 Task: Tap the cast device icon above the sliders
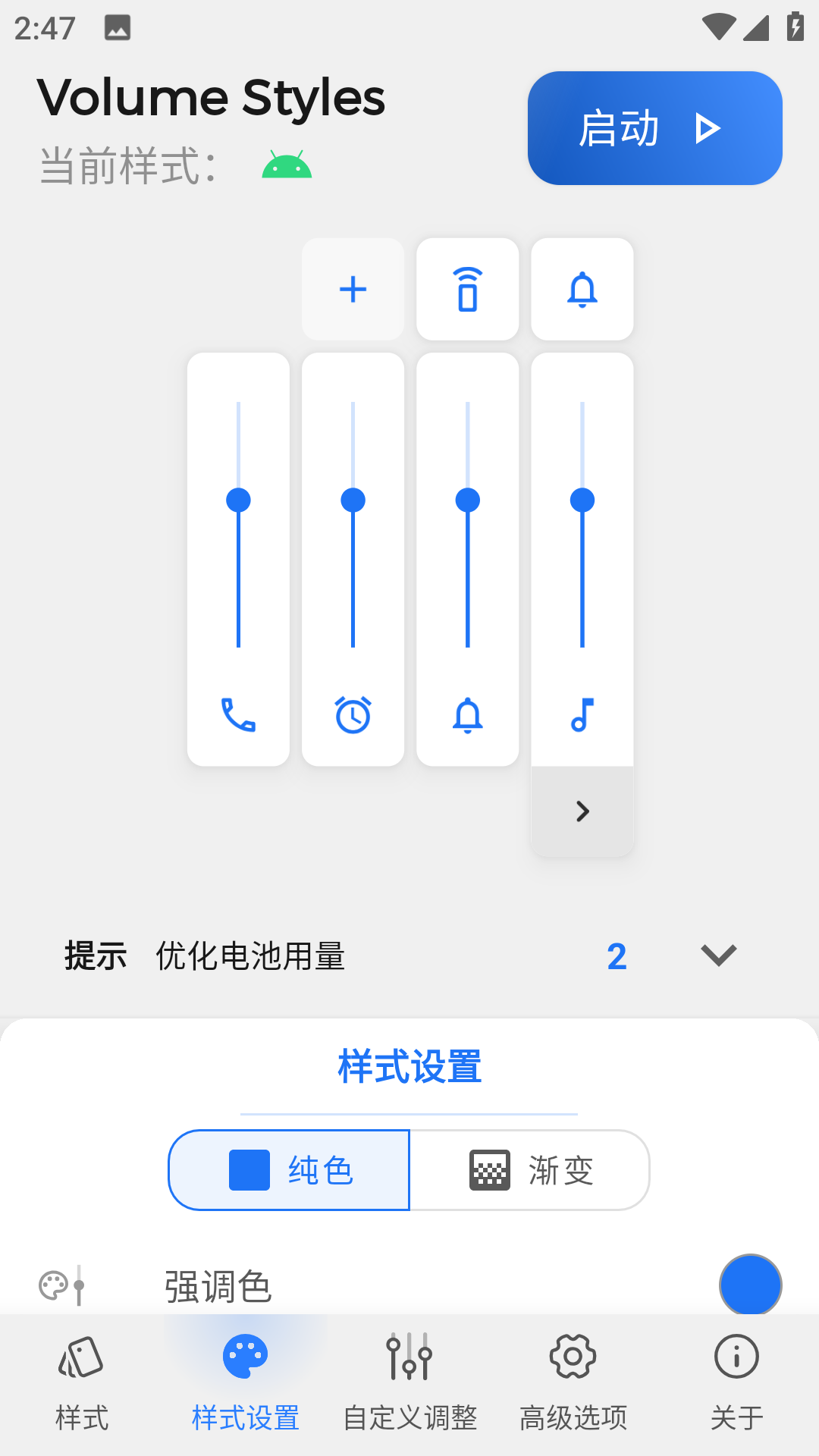point(467,289)
